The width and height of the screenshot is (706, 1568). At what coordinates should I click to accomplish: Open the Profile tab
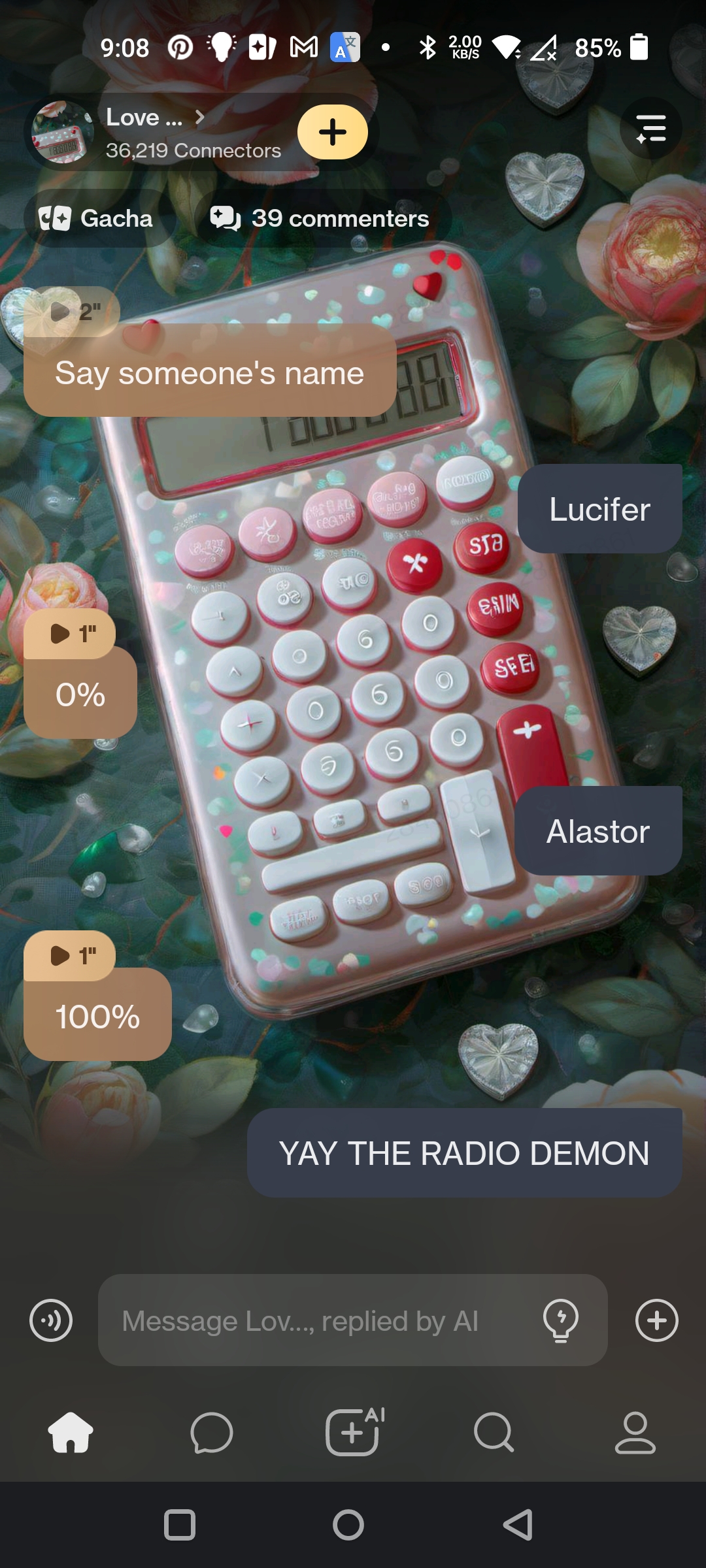[635, 1433]
